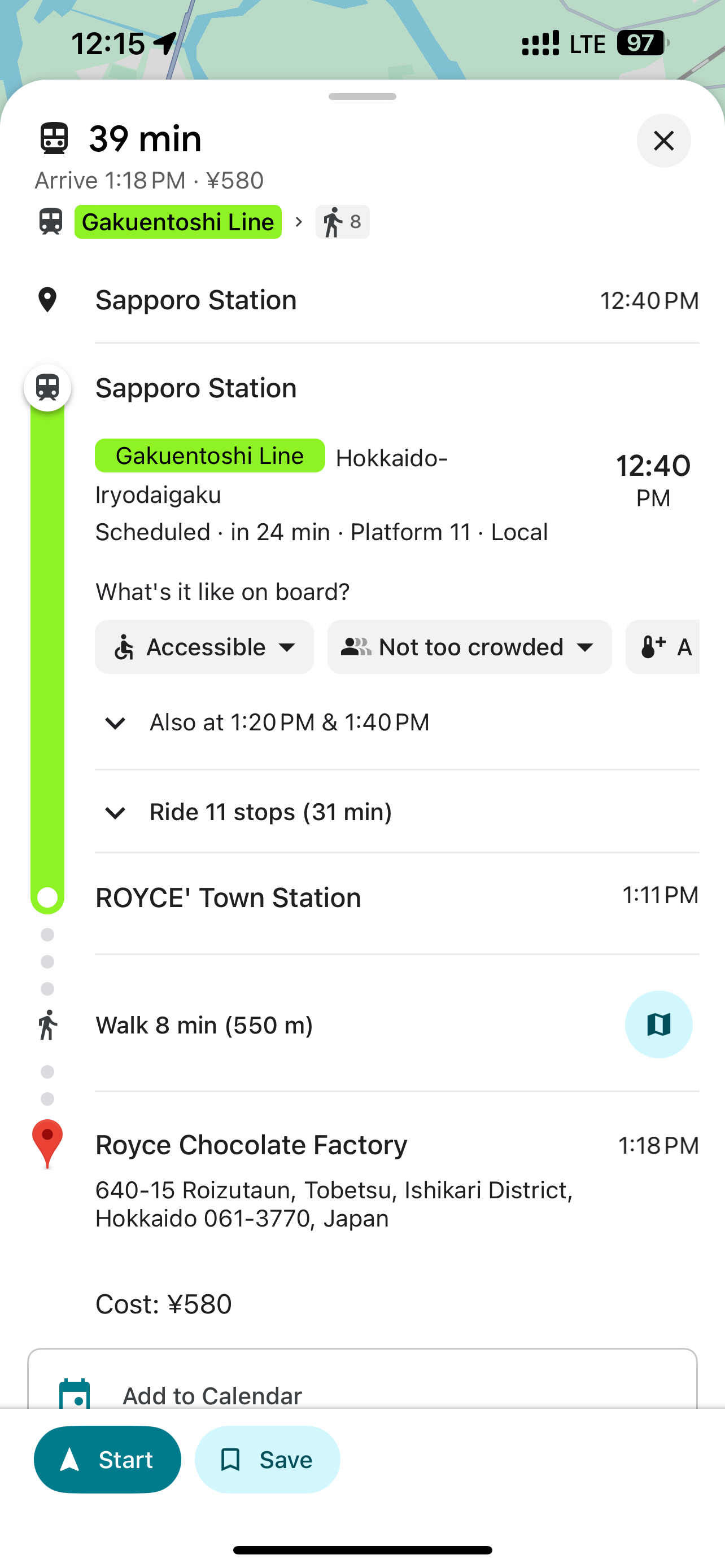Screen dimensions: 725x1568
Task: Close the transit directions panel
Action: [663, 141]
